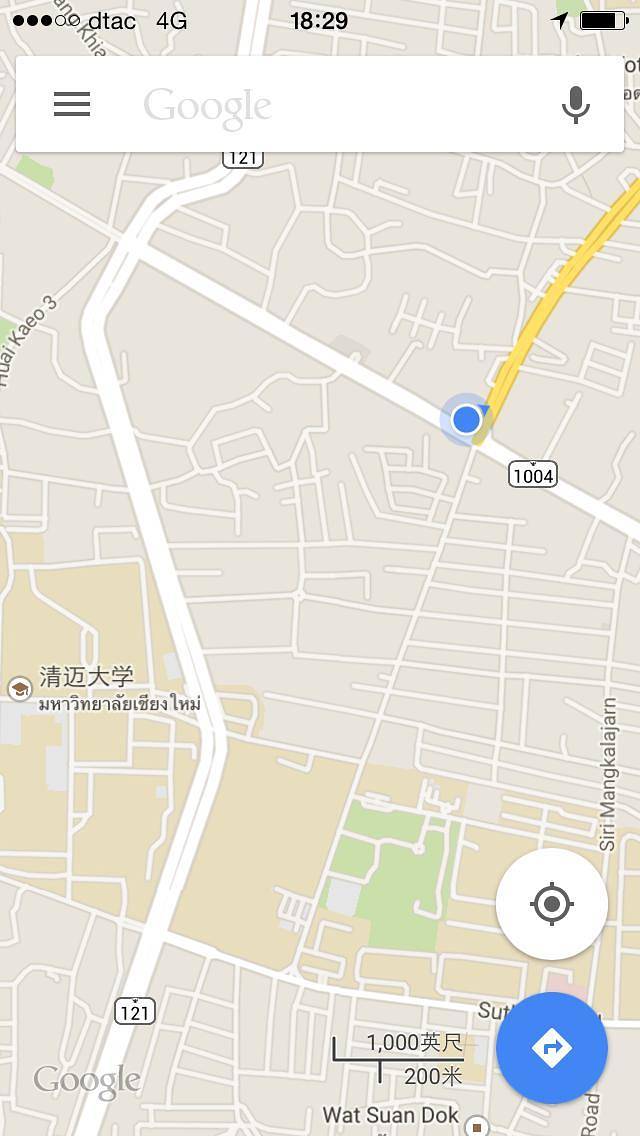Center the map on my location
This screenshot has height=1136, width=640.
pyautogui.click(x=551, y=904)
